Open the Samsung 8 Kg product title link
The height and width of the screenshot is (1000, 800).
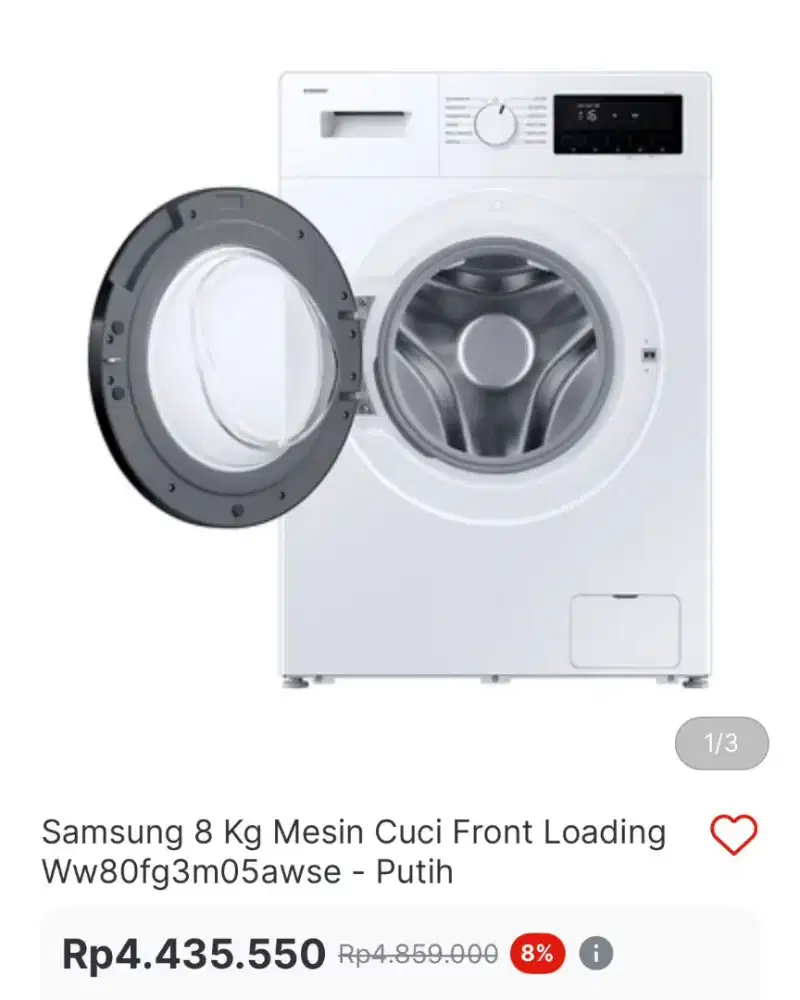click(x=354, y=831)
